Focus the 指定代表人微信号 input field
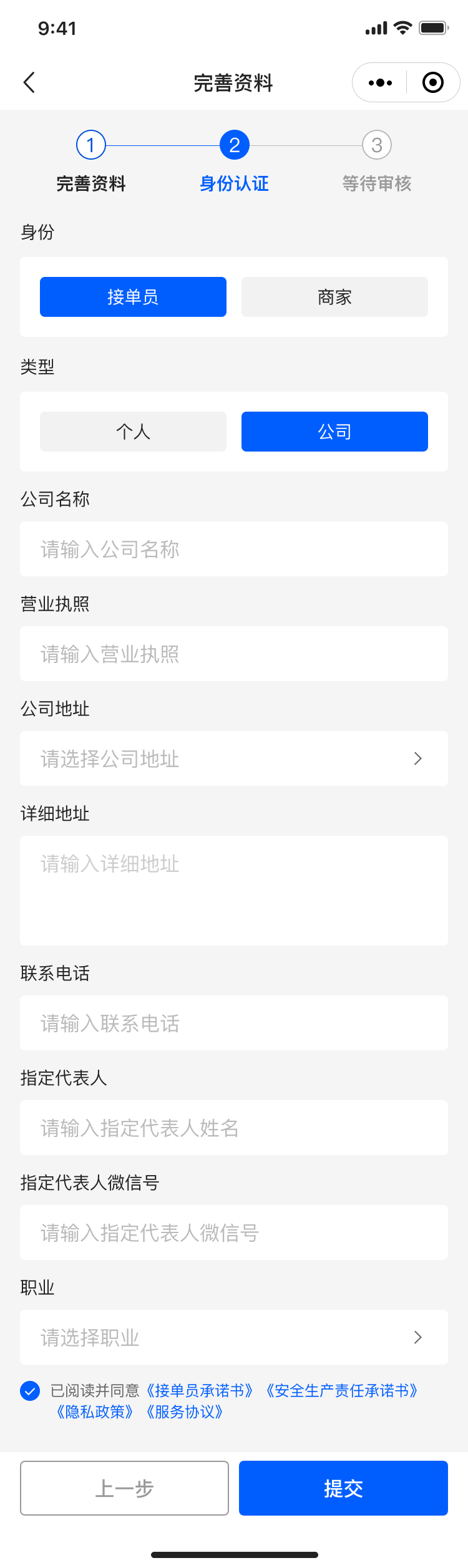Viewport: 468px width, 1568px height. click(234, 1232)
